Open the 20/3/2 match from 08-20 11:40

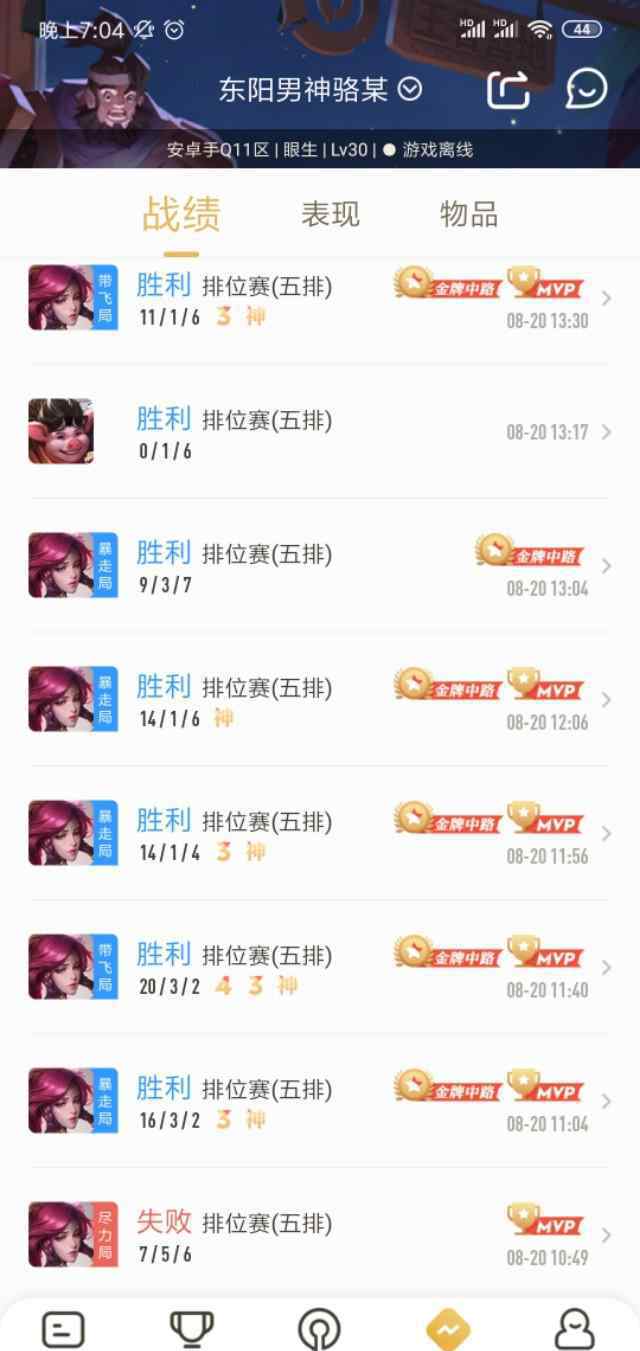tap(320, 968)
